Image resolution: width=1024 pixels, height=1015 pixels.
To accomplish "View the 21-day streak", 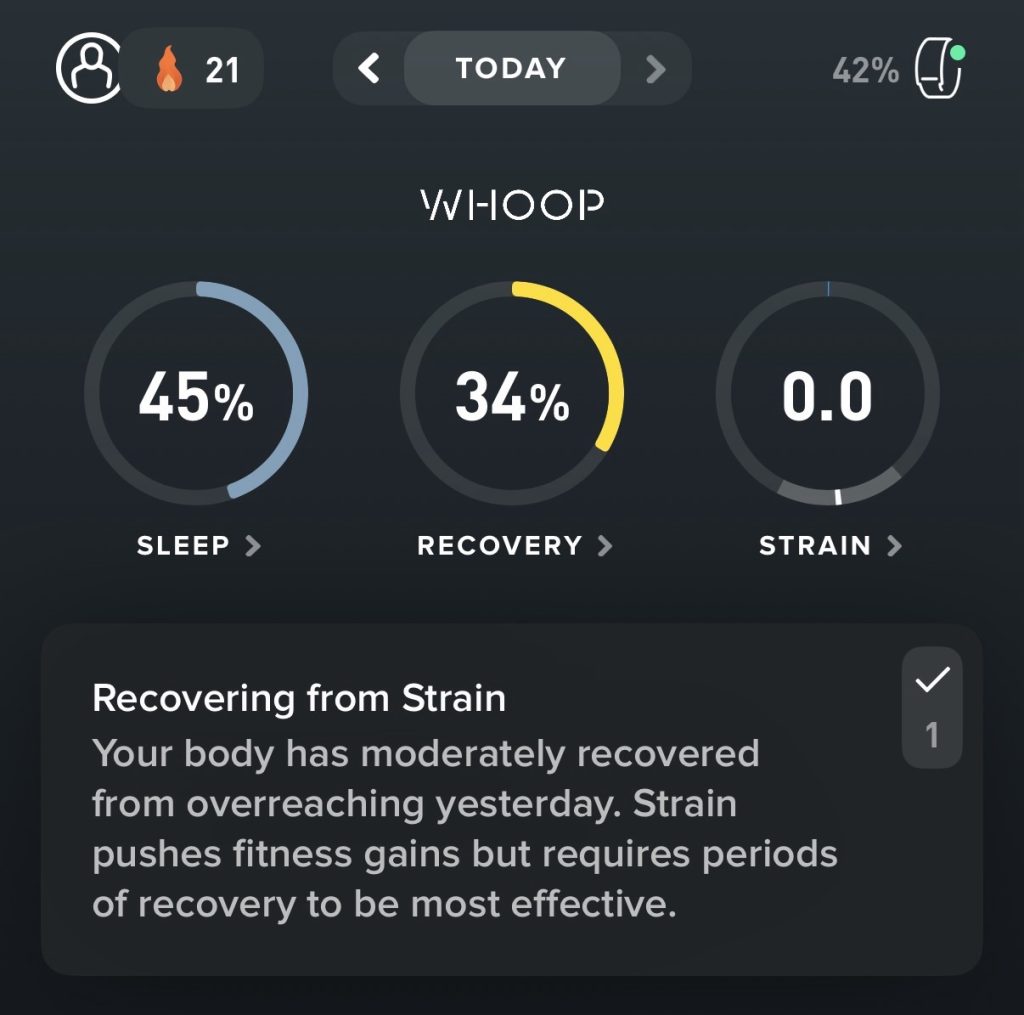I will [x=196, y=69].
